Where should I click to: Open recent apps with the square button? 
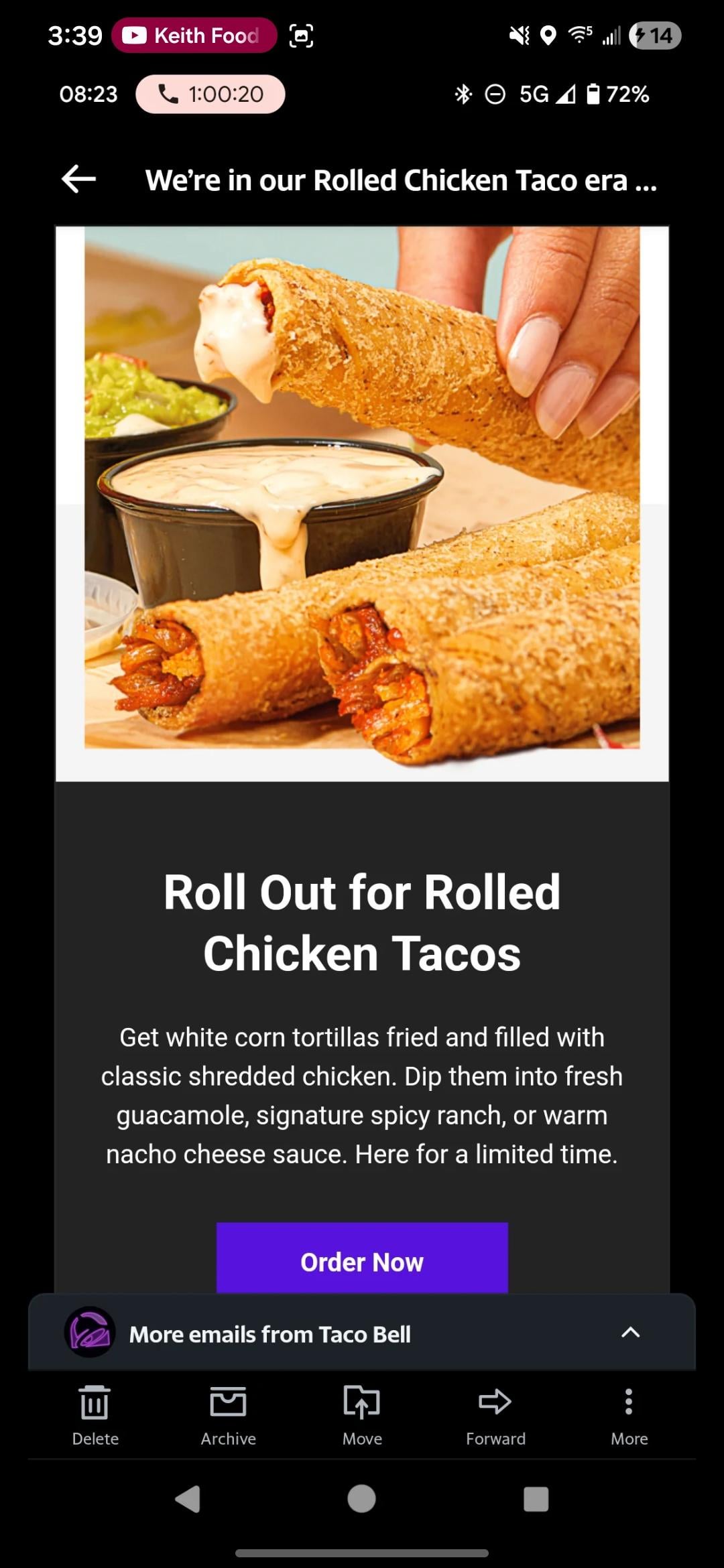tap(536, 1499)
